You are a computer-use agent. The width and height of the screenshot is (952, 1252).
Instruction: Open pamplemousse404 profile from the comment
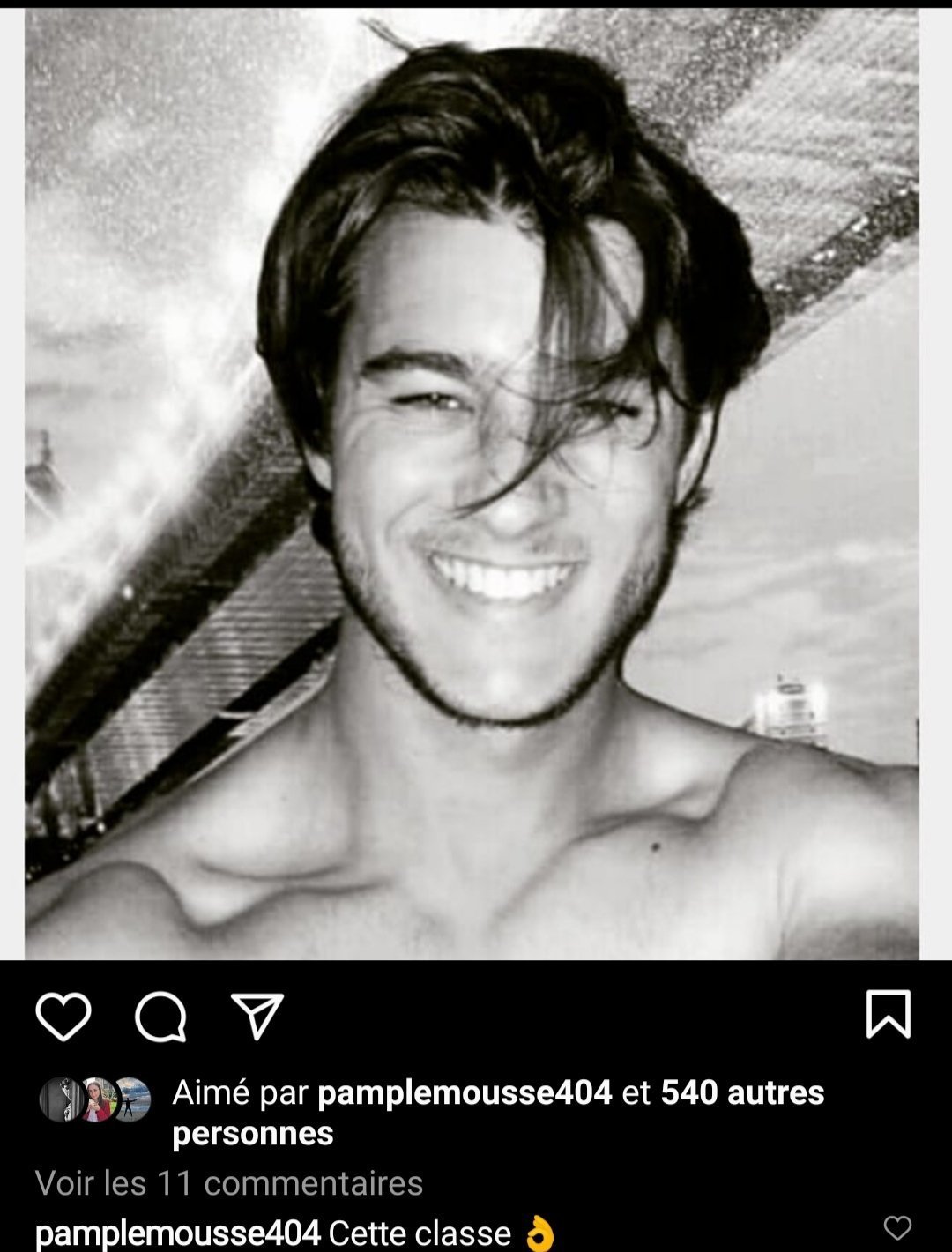coord(177,1233)
